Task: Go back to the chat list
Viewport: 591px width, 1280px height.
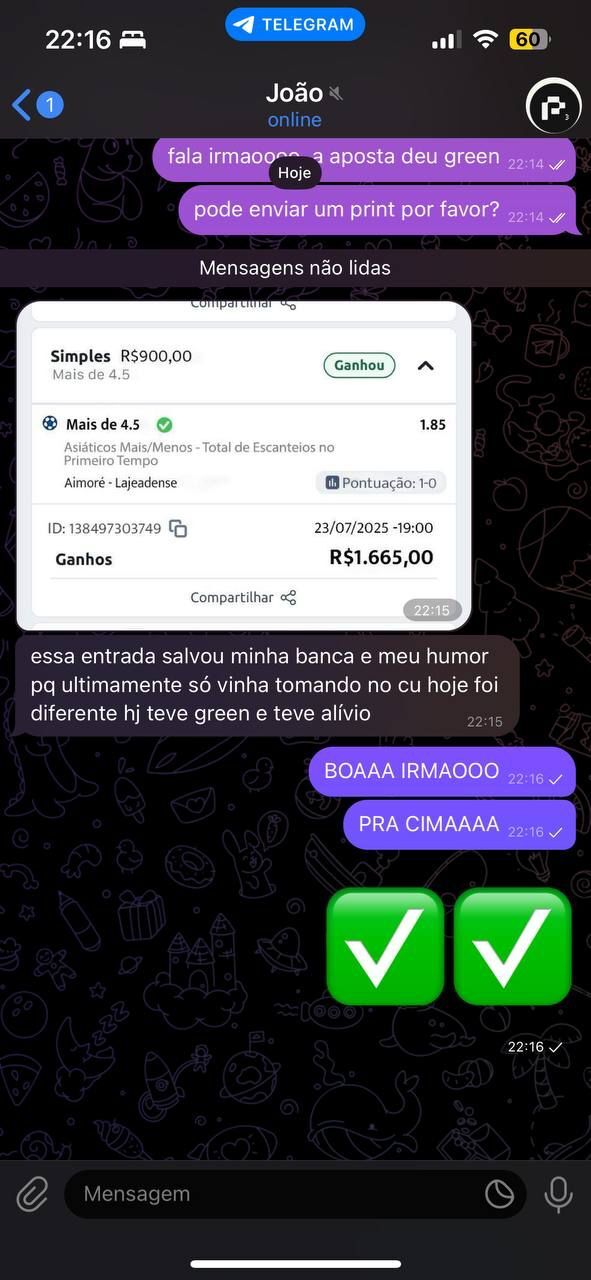Action: click(37, 104)
